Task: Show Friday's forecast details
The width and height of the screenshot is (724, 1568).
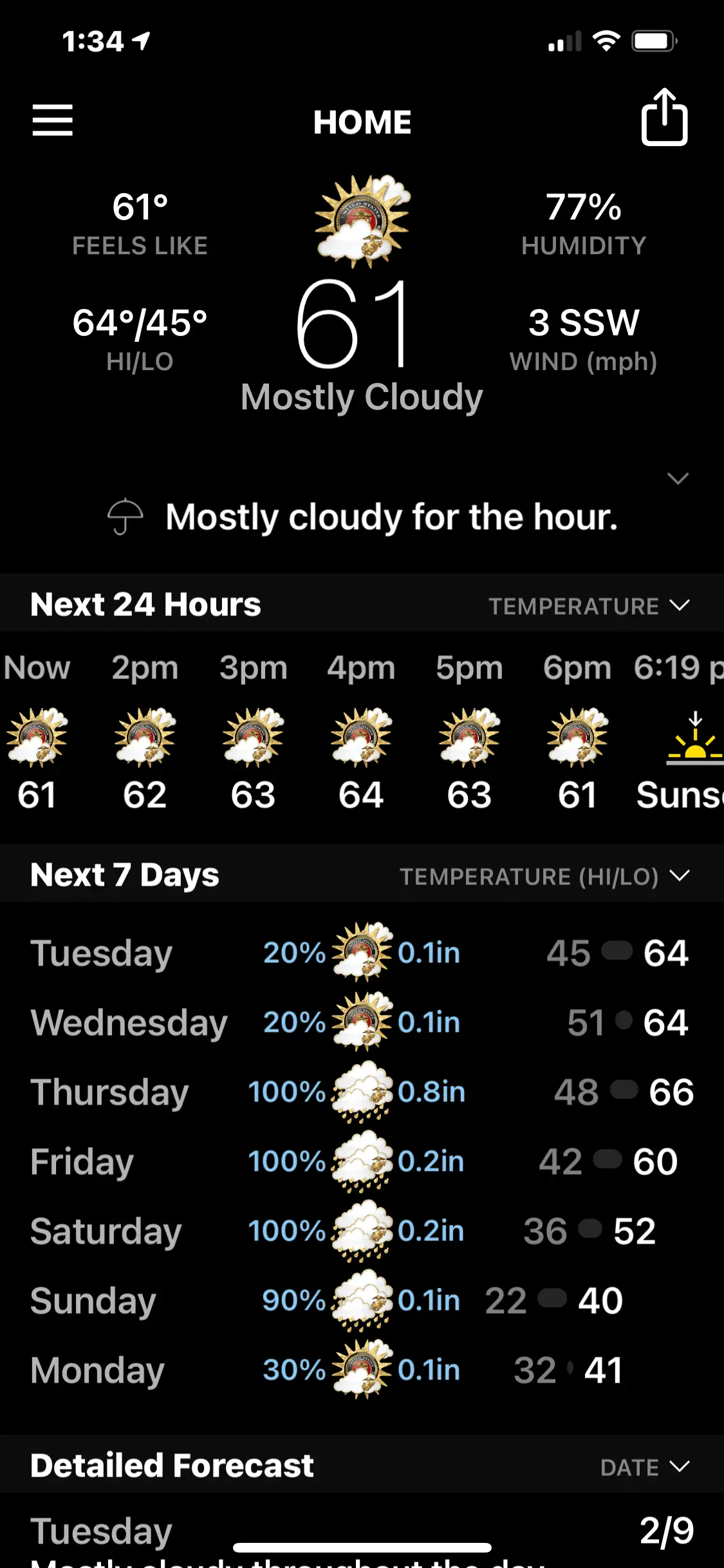Action: [x=360, y=1161]
